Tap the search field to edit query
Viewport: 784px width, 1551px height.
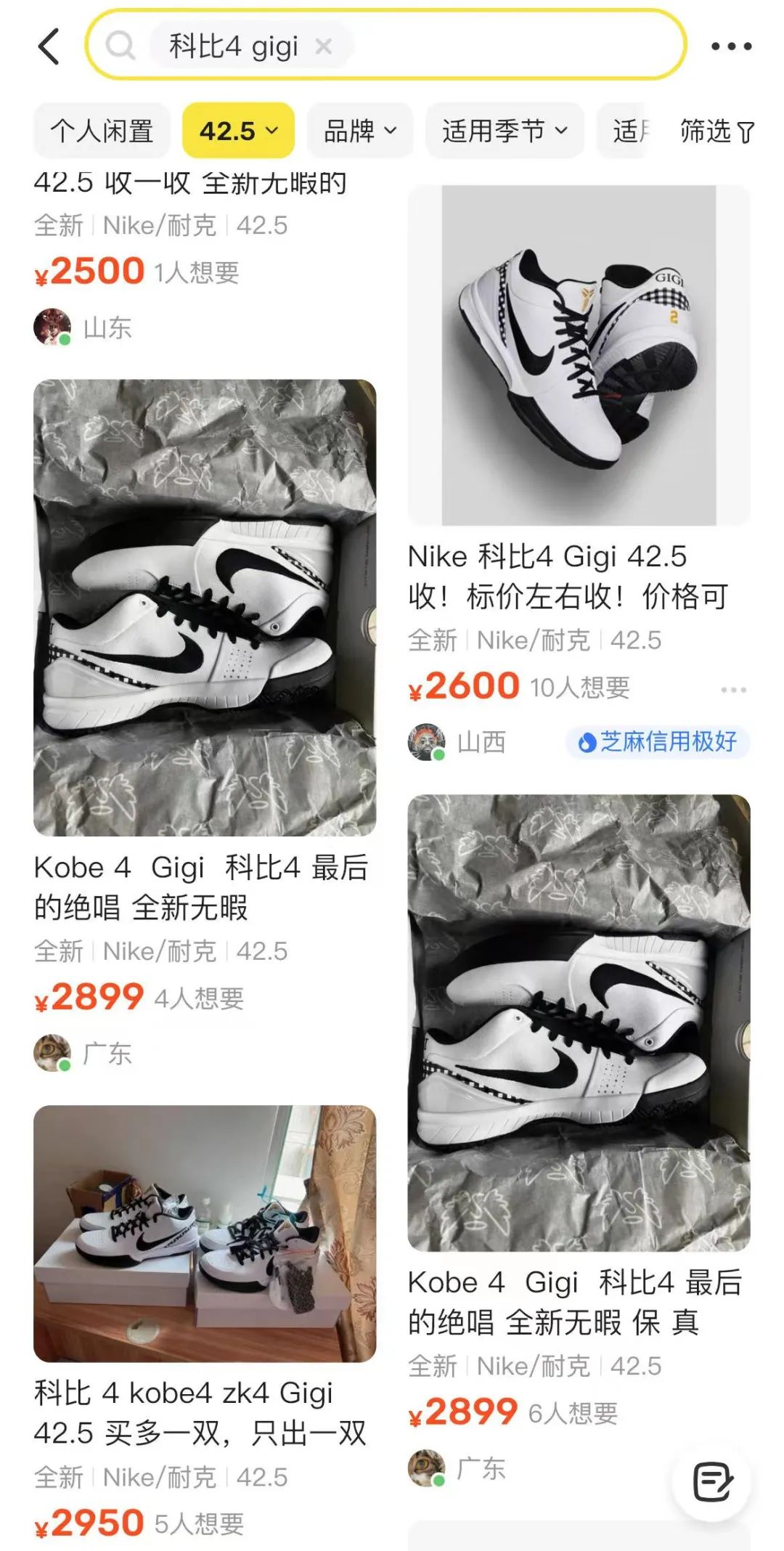point(508,46)
